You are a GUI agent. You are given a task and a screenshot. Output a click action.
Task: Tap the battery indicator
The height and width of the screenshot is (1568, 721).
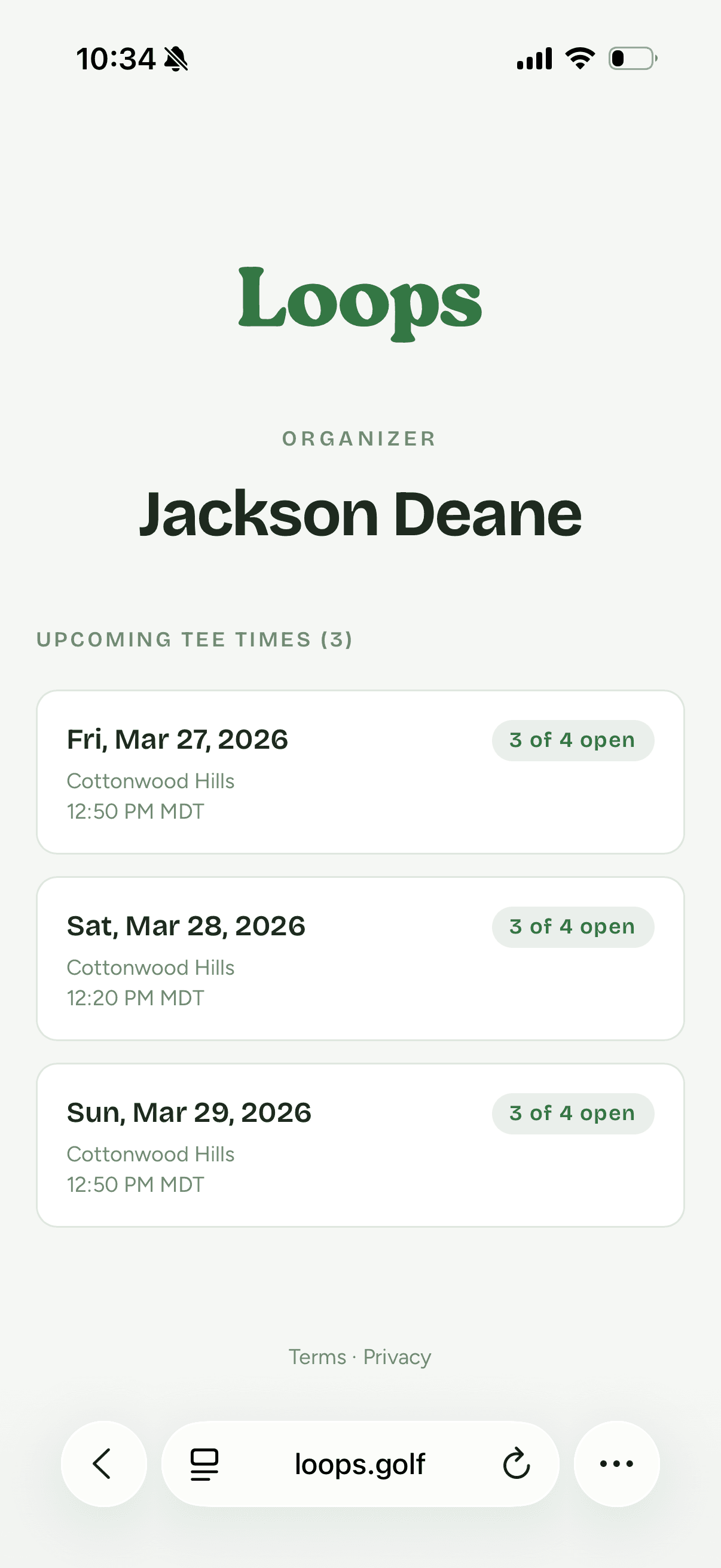[631, 58]
